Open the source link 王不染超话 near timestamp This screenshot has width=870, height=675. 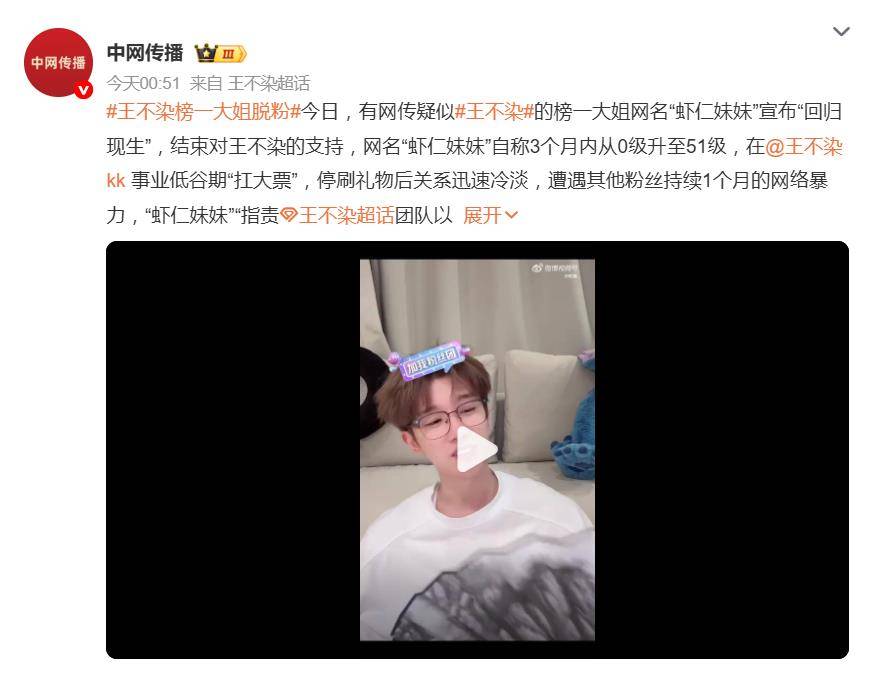tap(268, 83)
